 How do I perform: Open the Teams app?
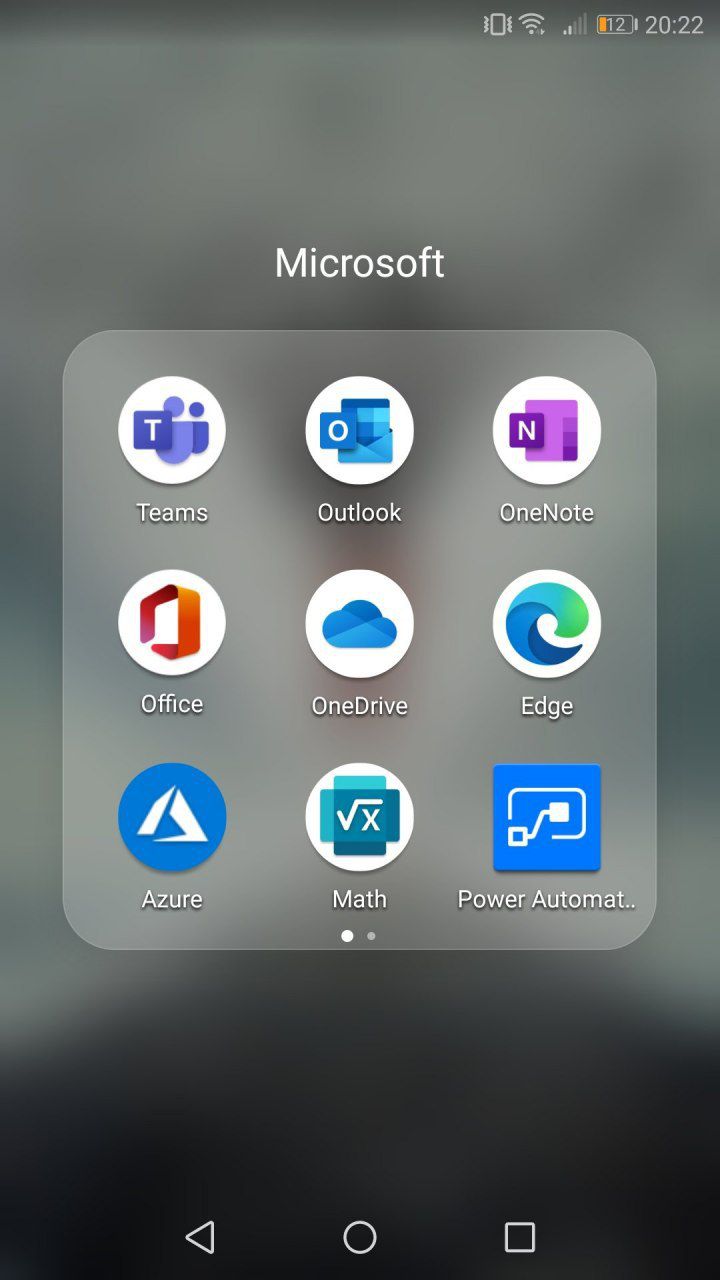point(172,430)
